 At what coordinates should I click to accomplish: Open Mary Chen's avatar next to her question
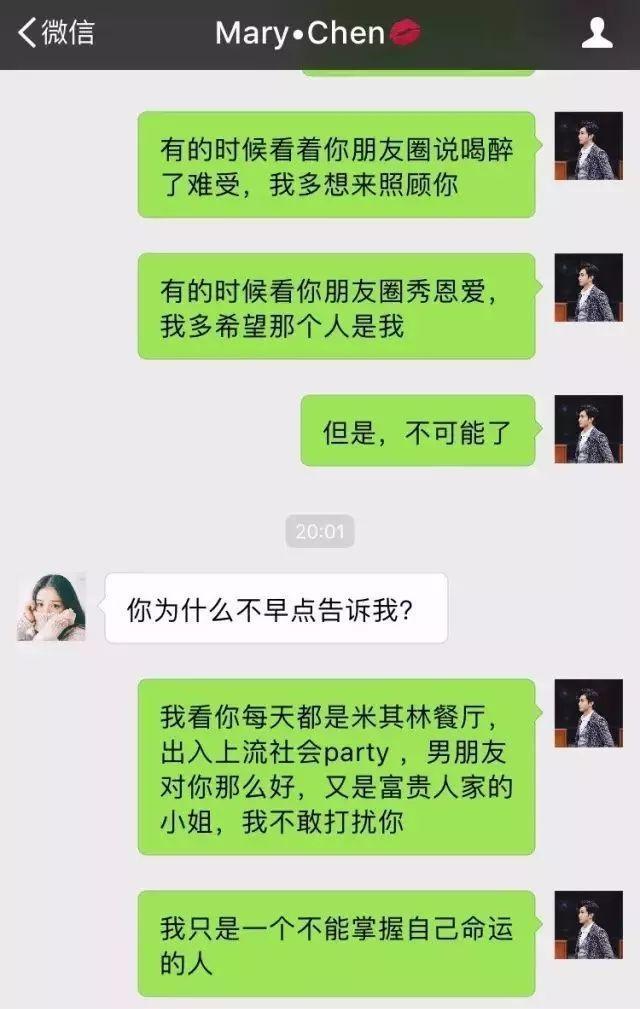(x=51, y=607)
